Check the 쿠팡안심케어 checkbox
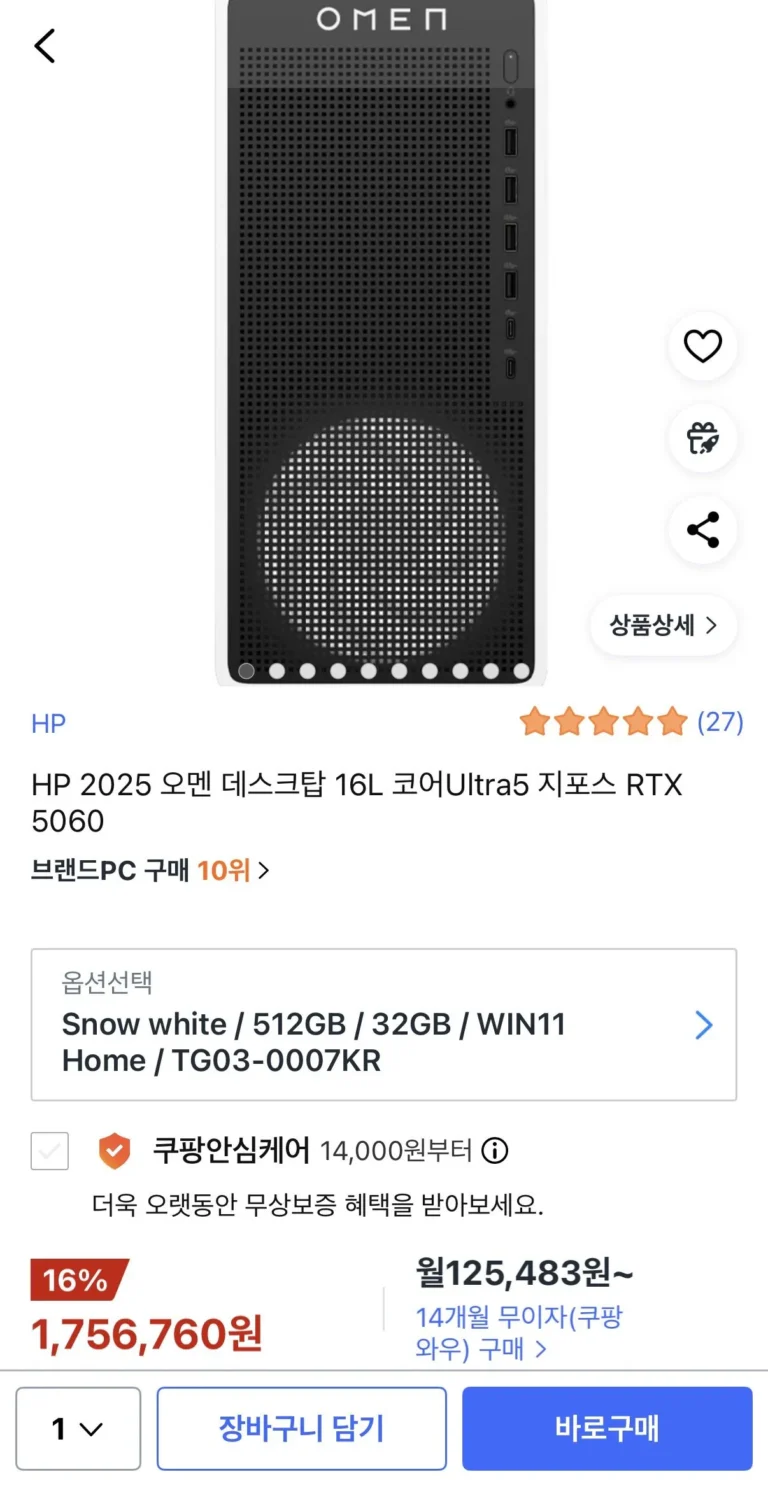 (x=50, y=1151)
